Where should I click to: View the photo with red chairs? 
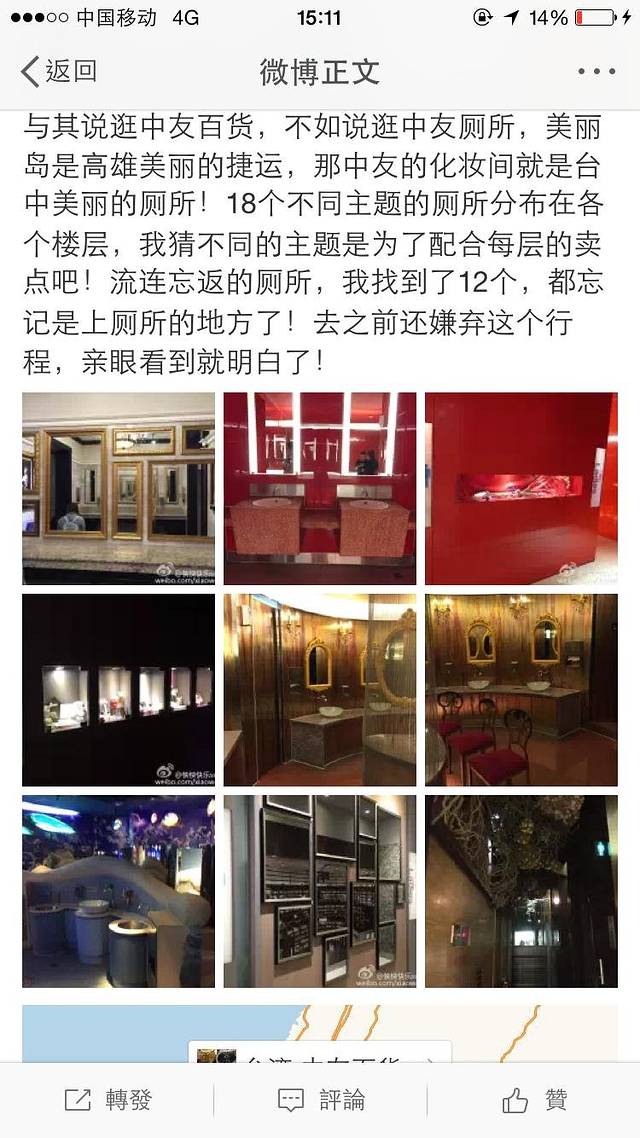[x=521, y=690]
